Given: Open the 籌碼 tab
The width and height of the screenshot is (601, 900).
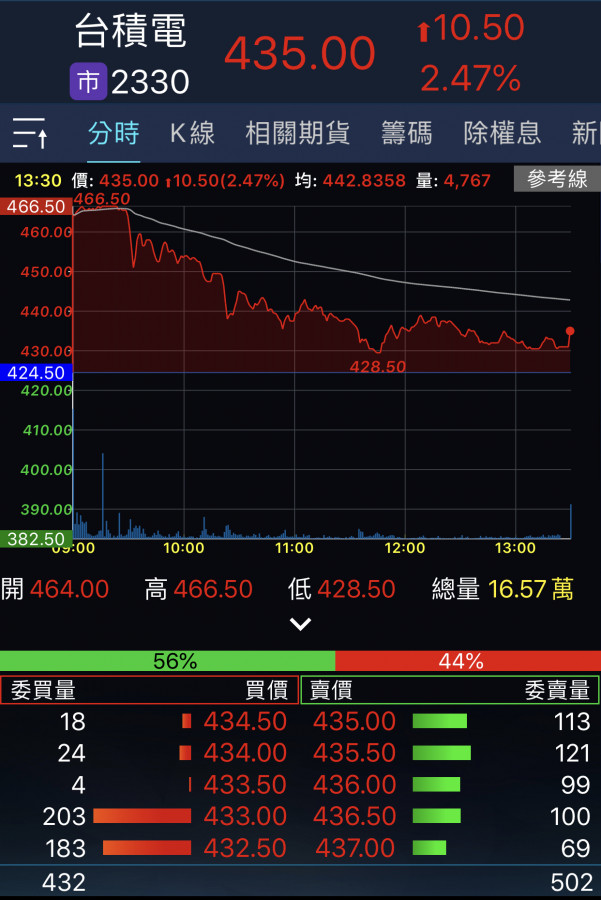Looking at the screenshot, I should click(406, 133).
